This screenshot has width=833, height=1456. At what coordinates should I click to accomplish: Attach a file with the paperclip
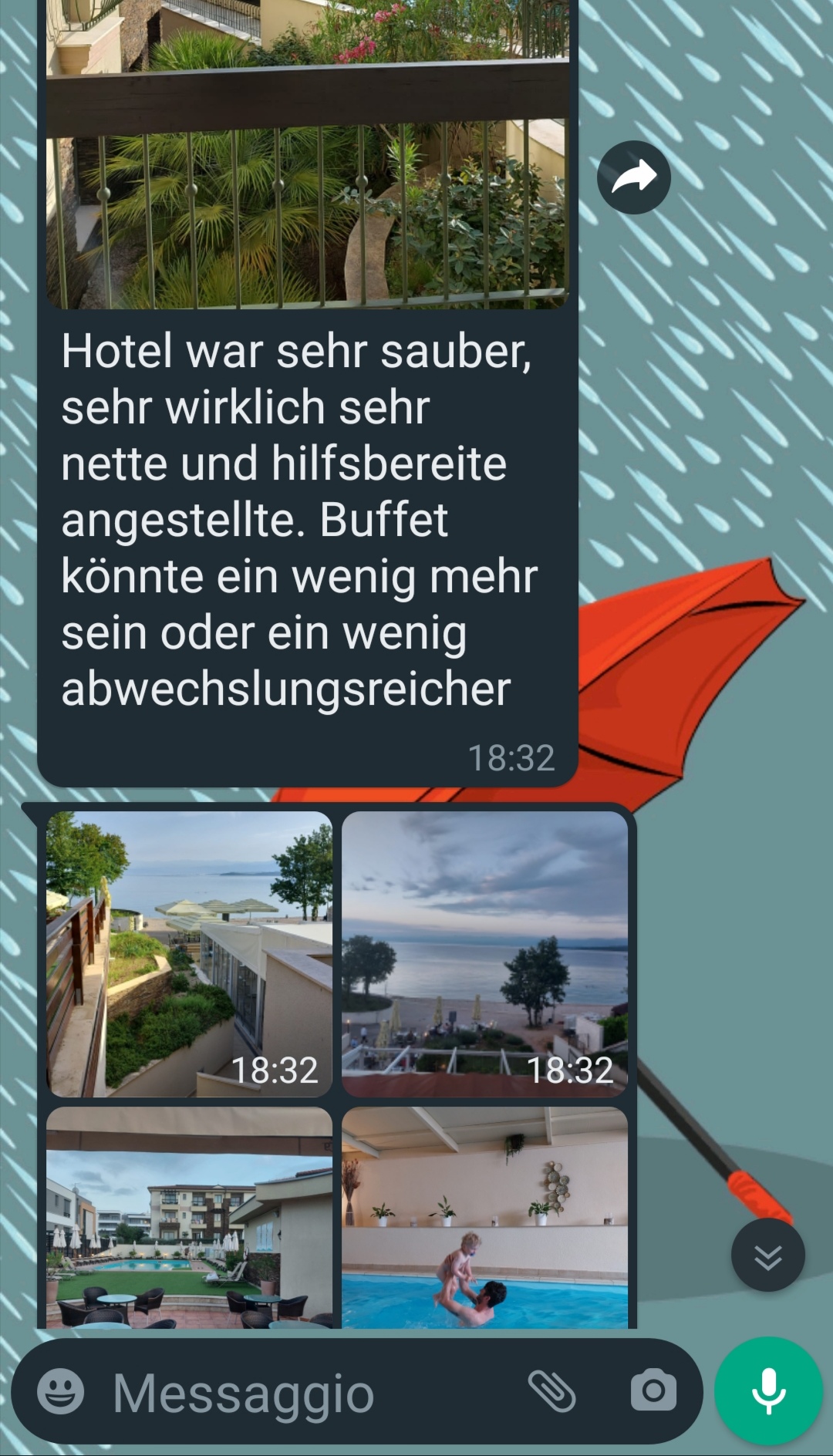click(x=552, y=1391)
